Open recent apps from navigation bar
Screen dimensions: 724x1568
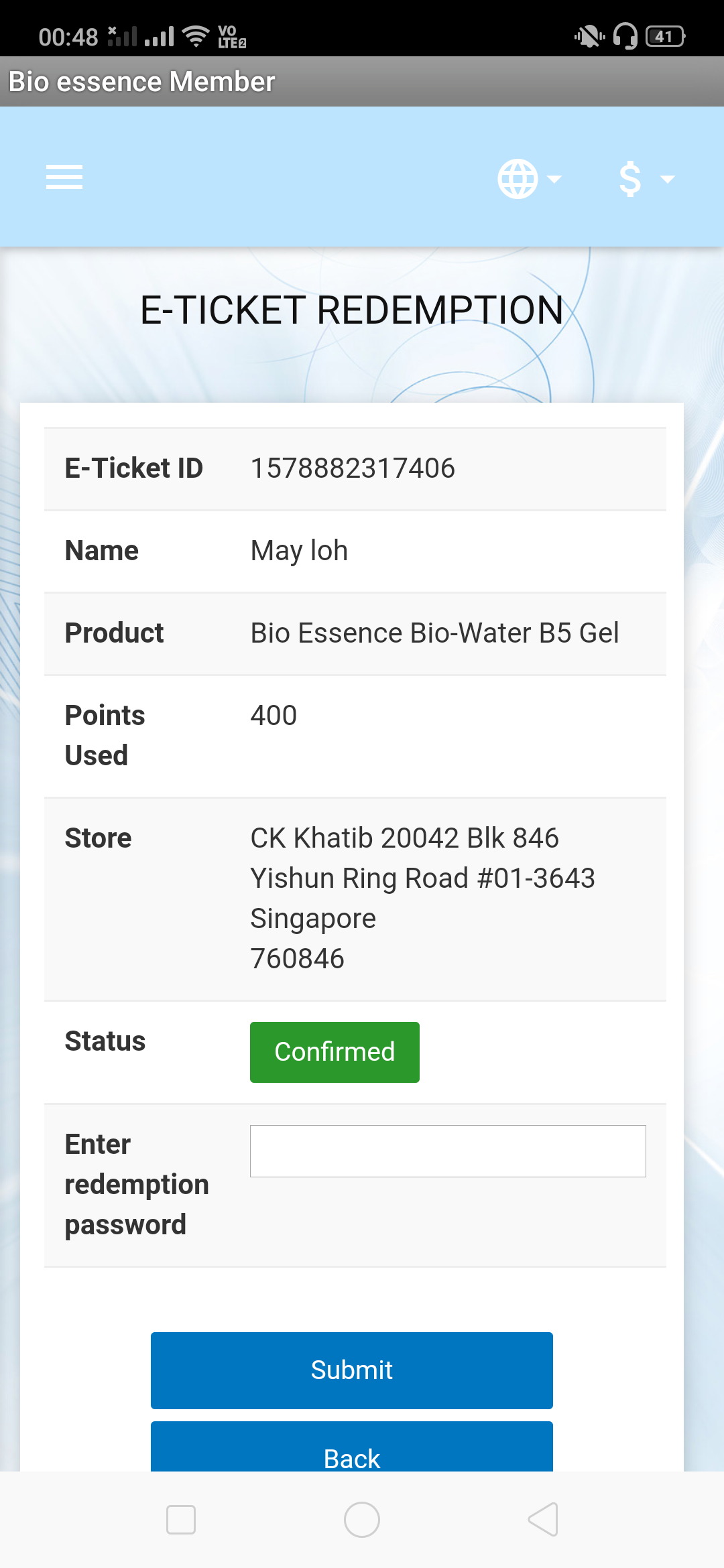click(x=181, y=1520)
